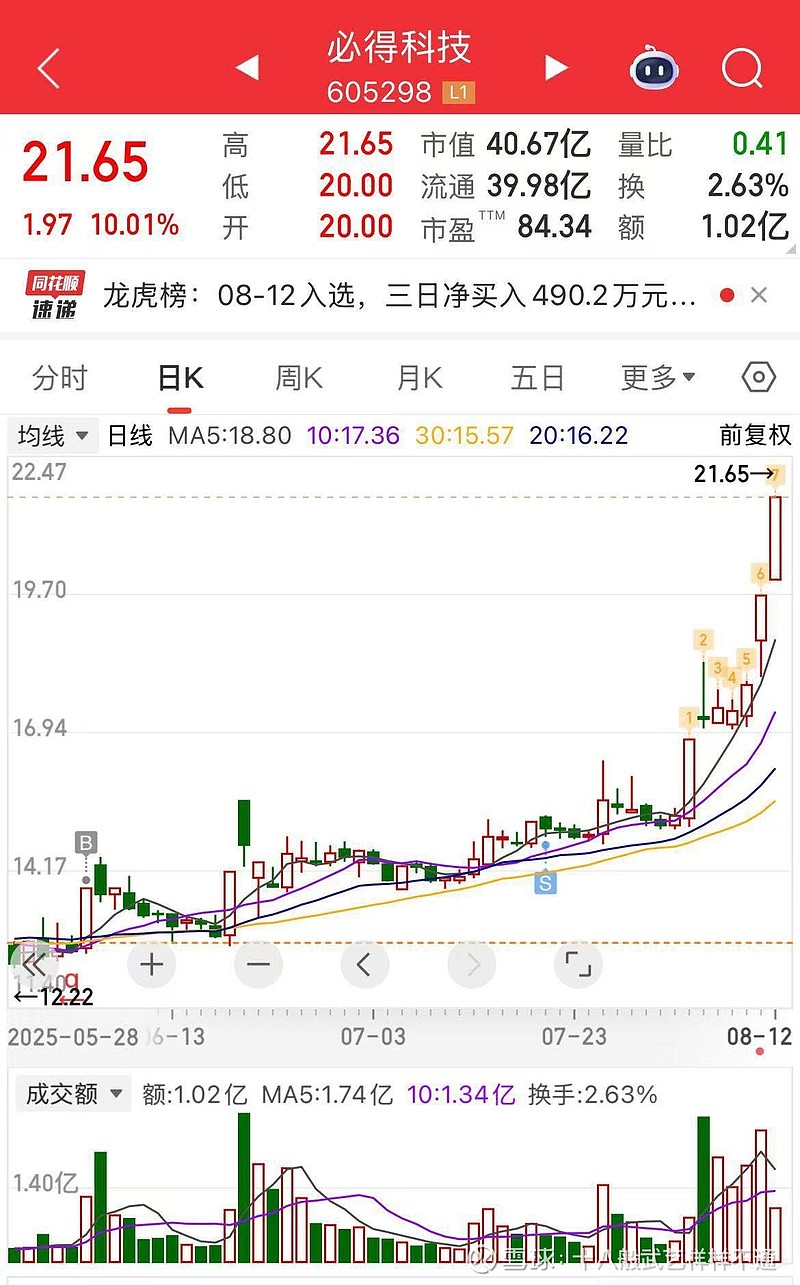Switch to the 五日 tab
800x1285 pixels.
538,378
